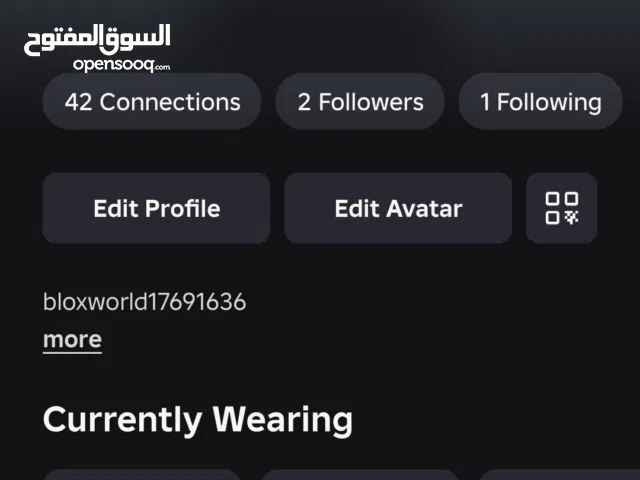This screenshot has height=480, width=640.
Task: Open the 1 Following list
Action: pyautogui.click(x=540, y=102)
